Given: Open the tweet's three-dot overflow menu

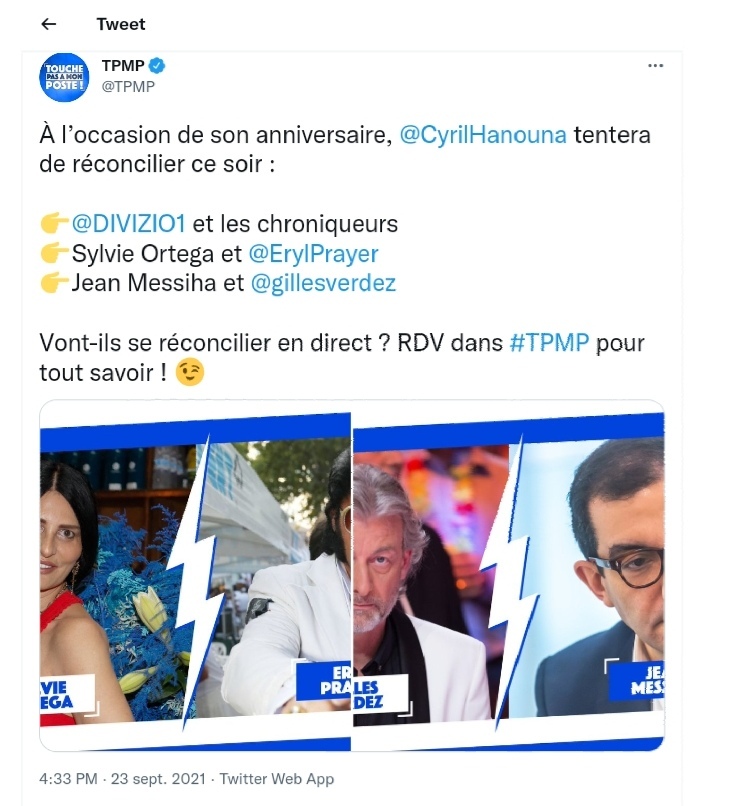Looking at the screenshot, I should click(656, 66).
